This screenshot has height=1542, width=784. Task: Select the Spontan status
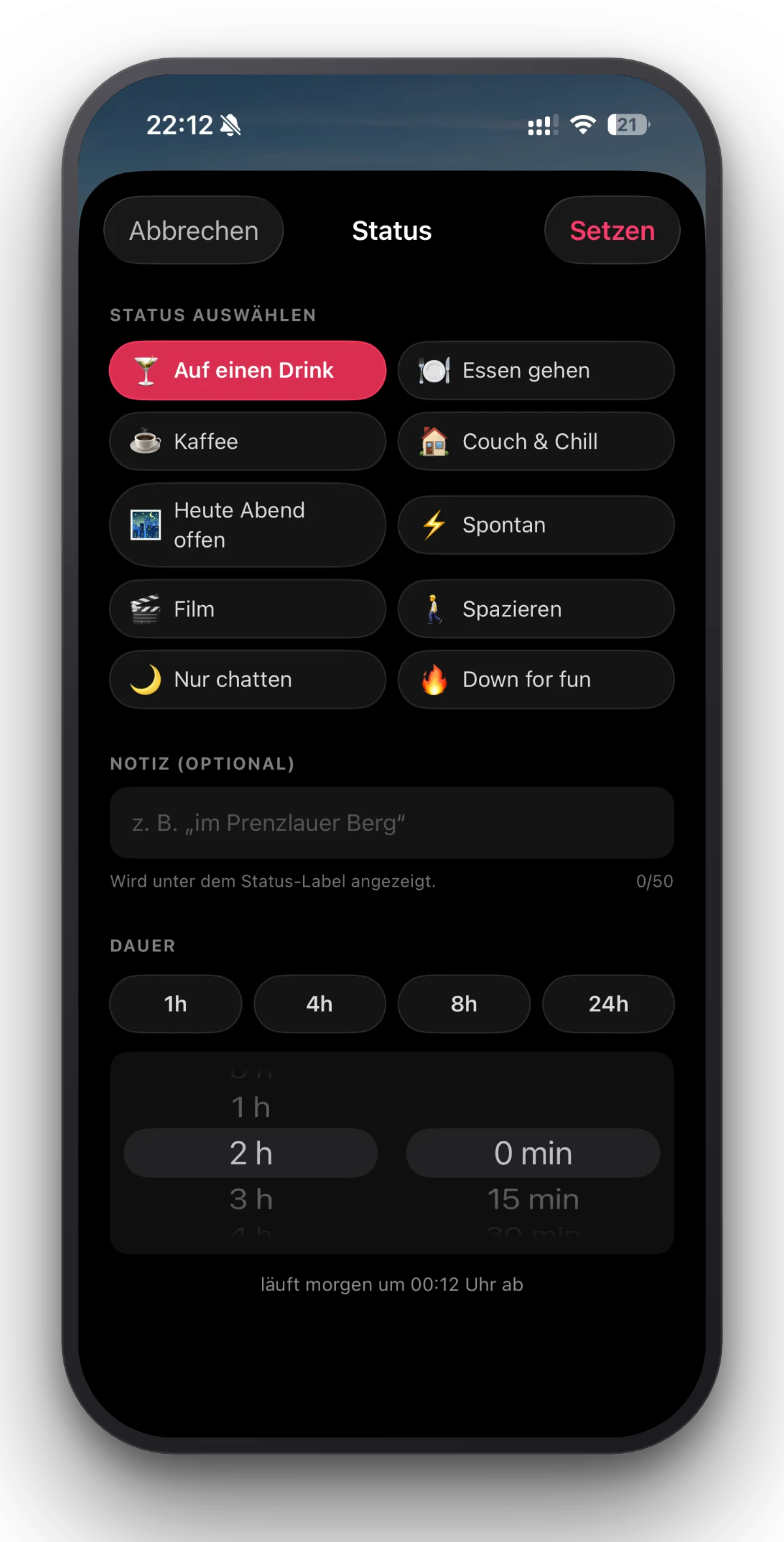coord(536,525)
